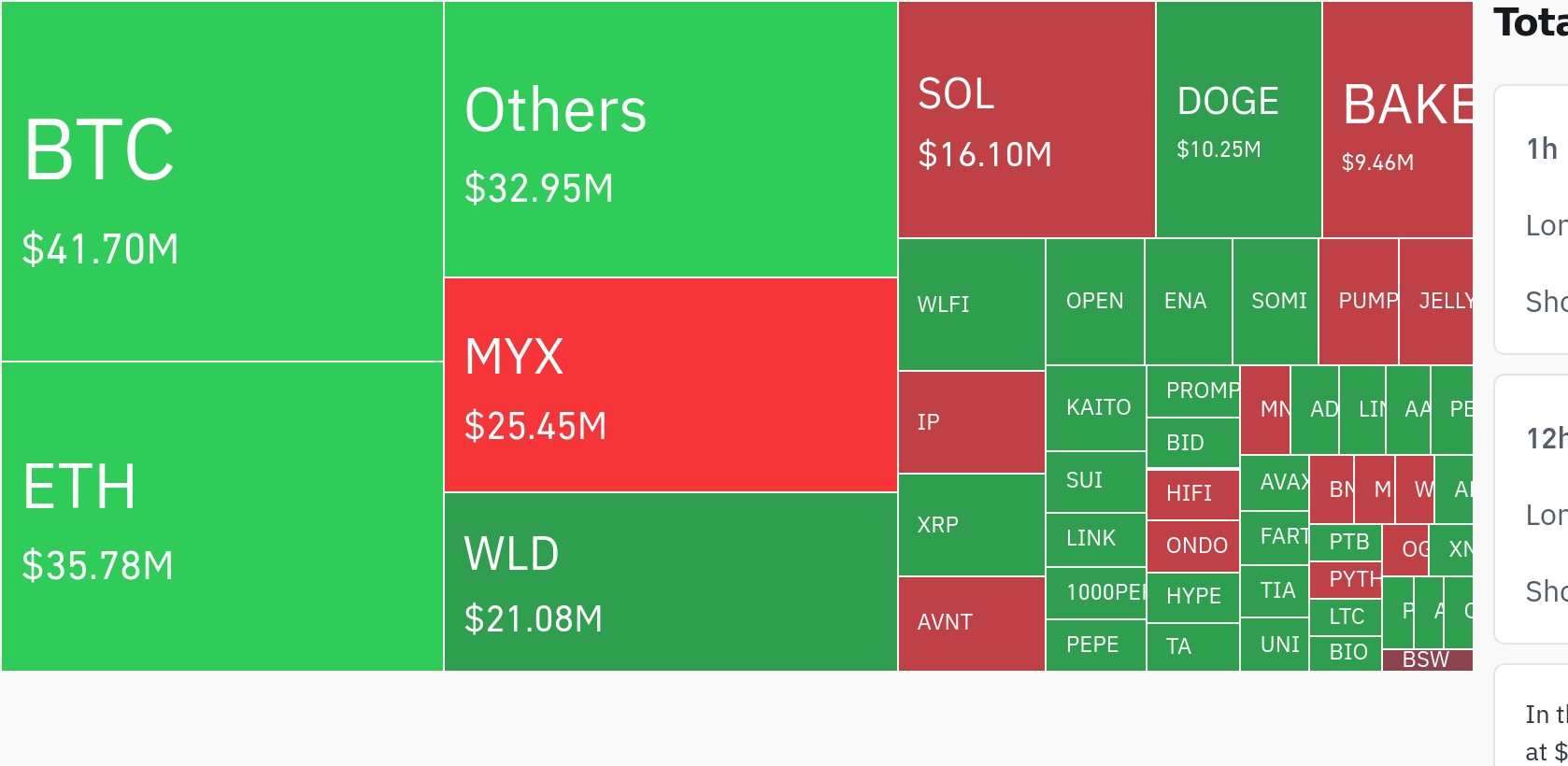This screenshot has width=1568, height=766.
Task: Select the HYPE tile
Action: [x=1193, y=597]
